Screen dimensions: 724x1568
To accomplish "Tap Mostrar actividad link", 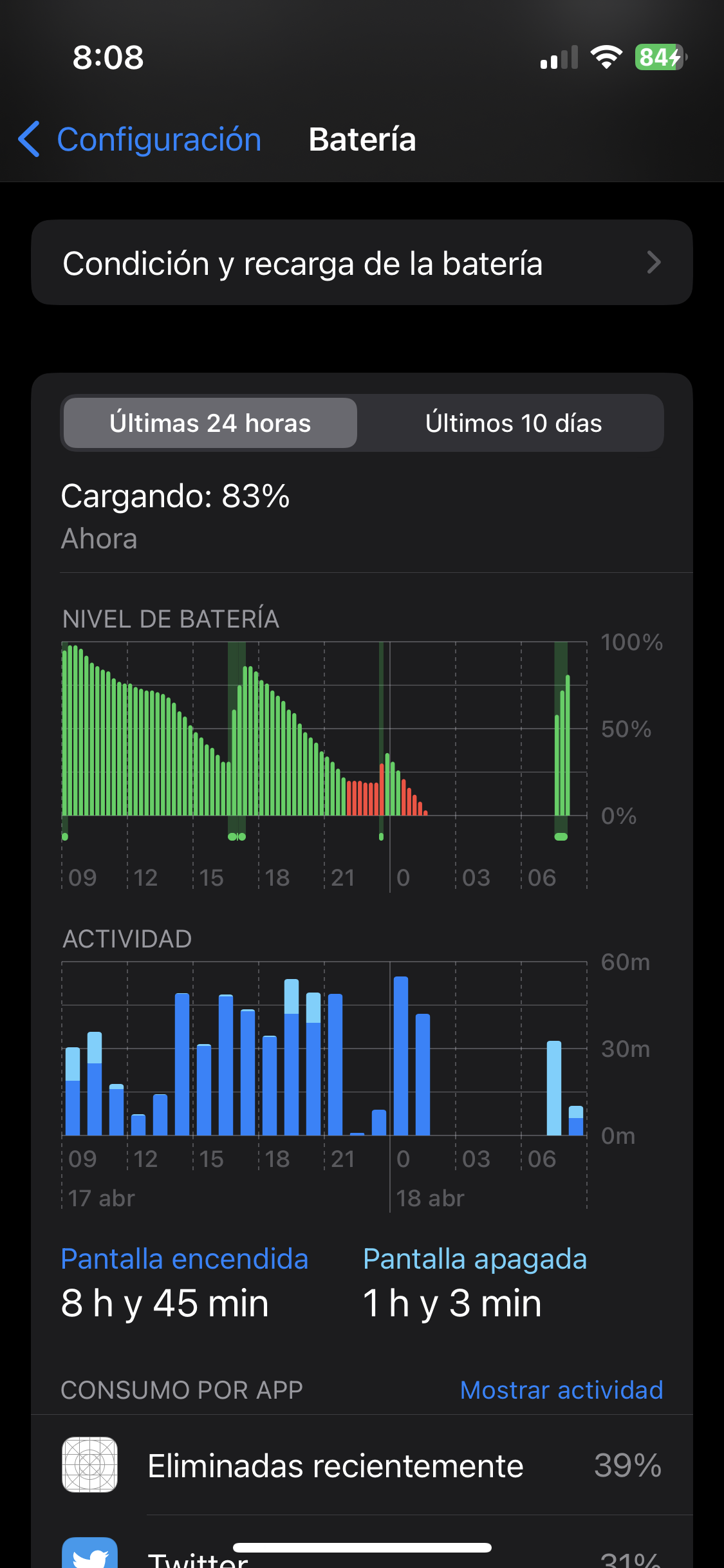I will [561, 1390].
